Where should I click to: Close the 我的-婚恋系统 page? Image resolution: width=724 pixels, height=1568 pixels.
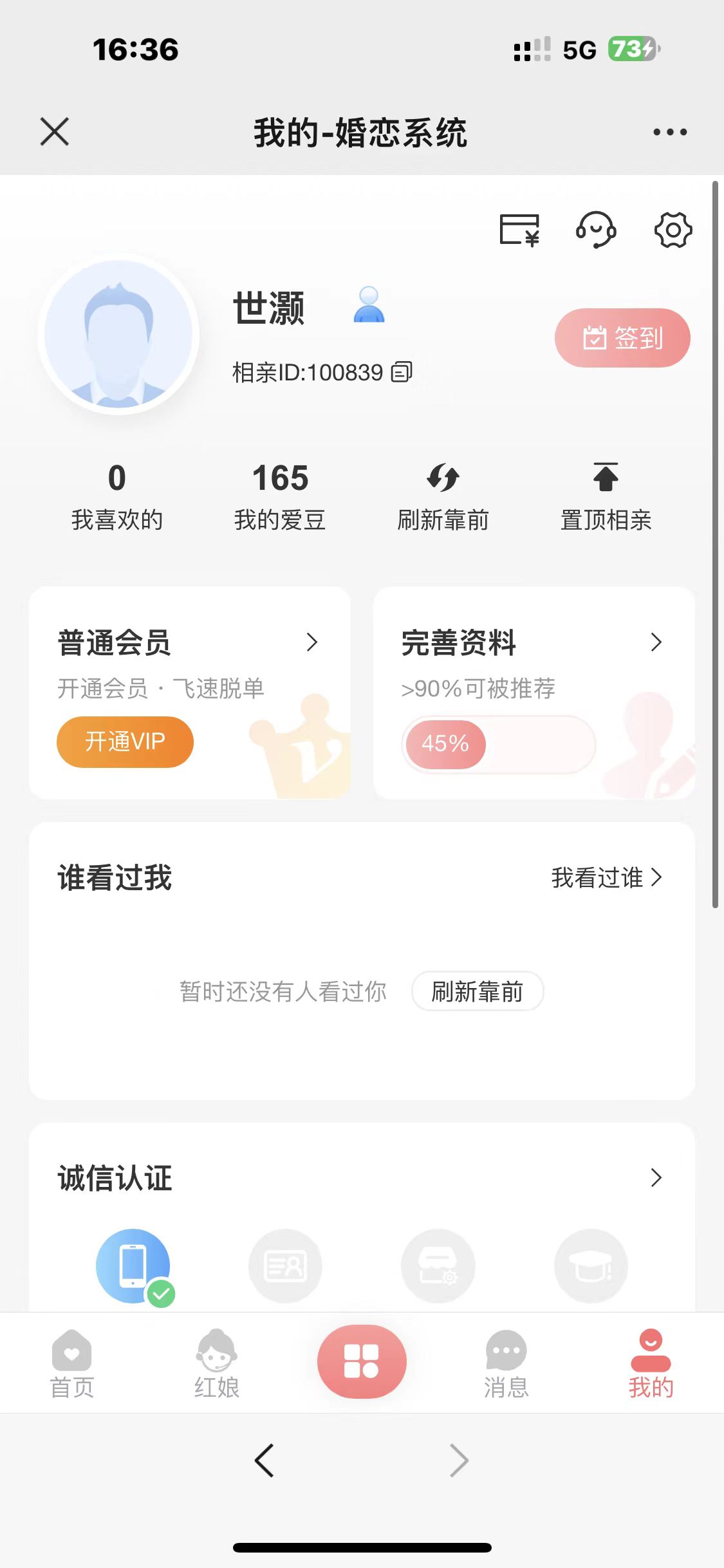54,132
